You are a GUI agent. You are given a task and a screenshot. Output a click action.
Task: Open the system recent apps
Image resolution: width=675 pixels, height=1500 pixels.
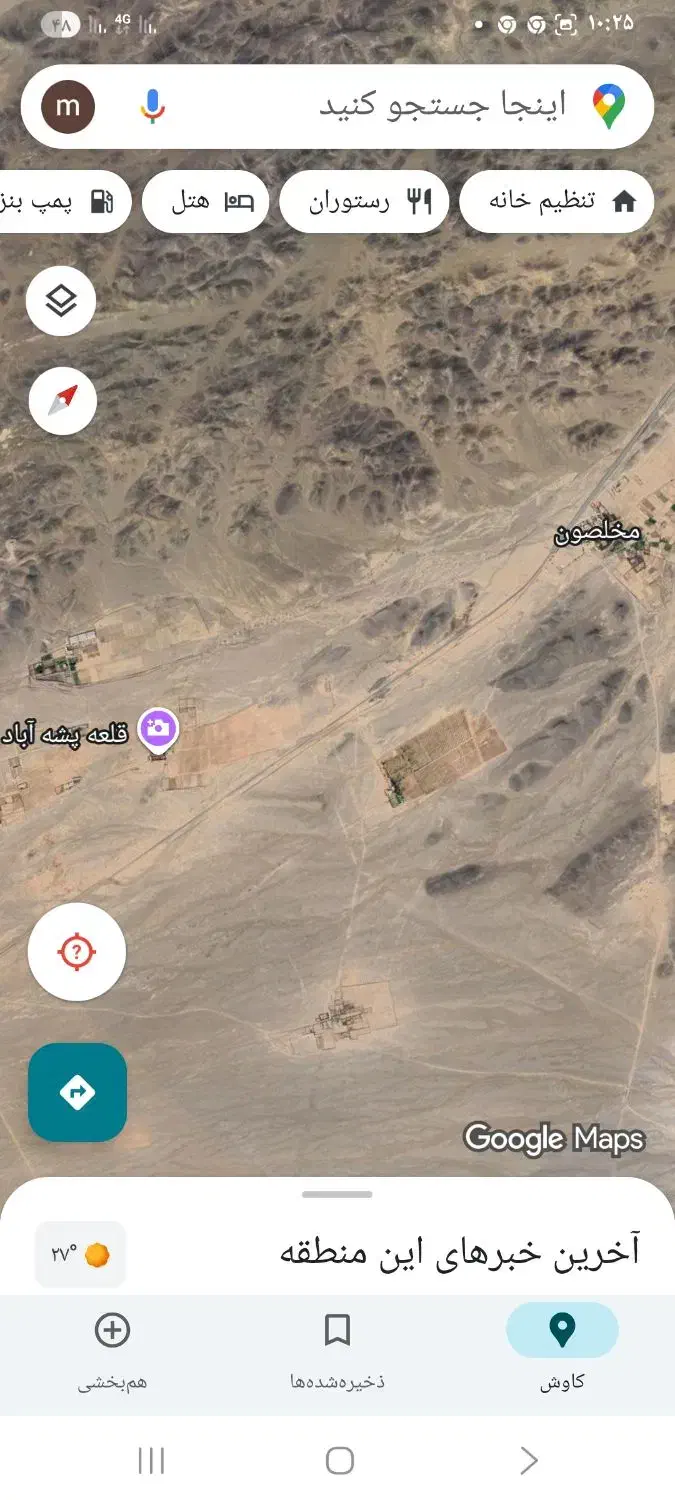151,1461
